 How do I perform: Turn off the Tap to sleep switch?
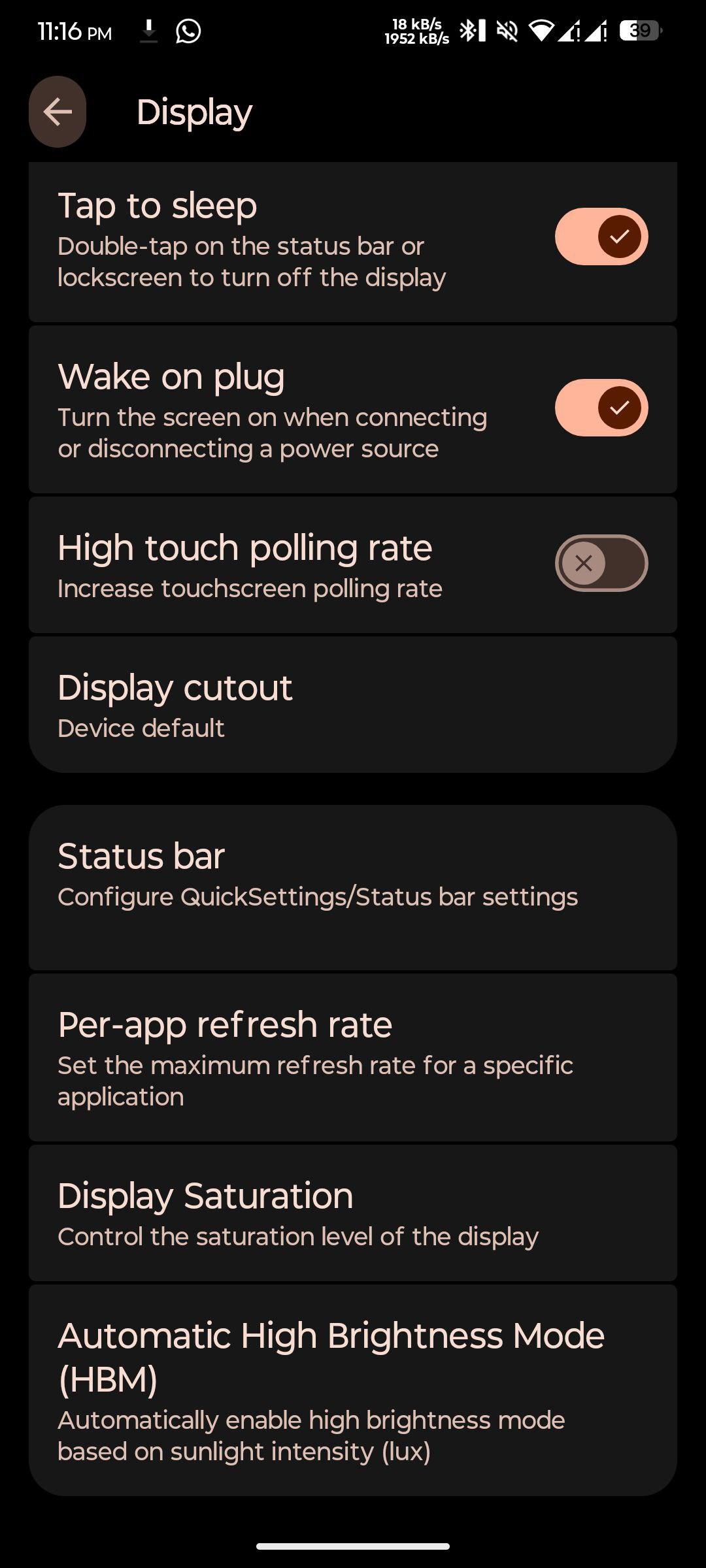[x=601, y=237]
